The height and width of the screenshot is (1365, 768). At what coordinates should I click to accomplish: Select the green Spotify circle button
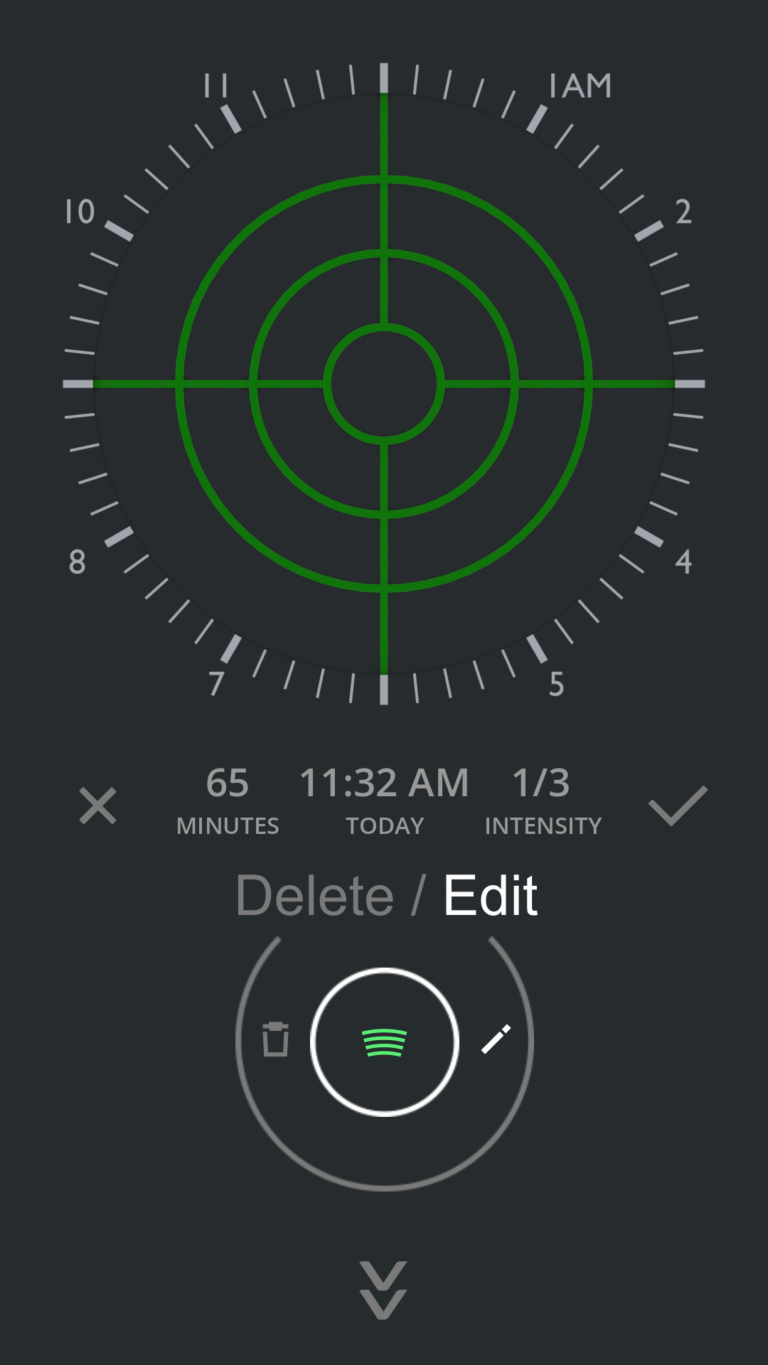click(385, 1042)
